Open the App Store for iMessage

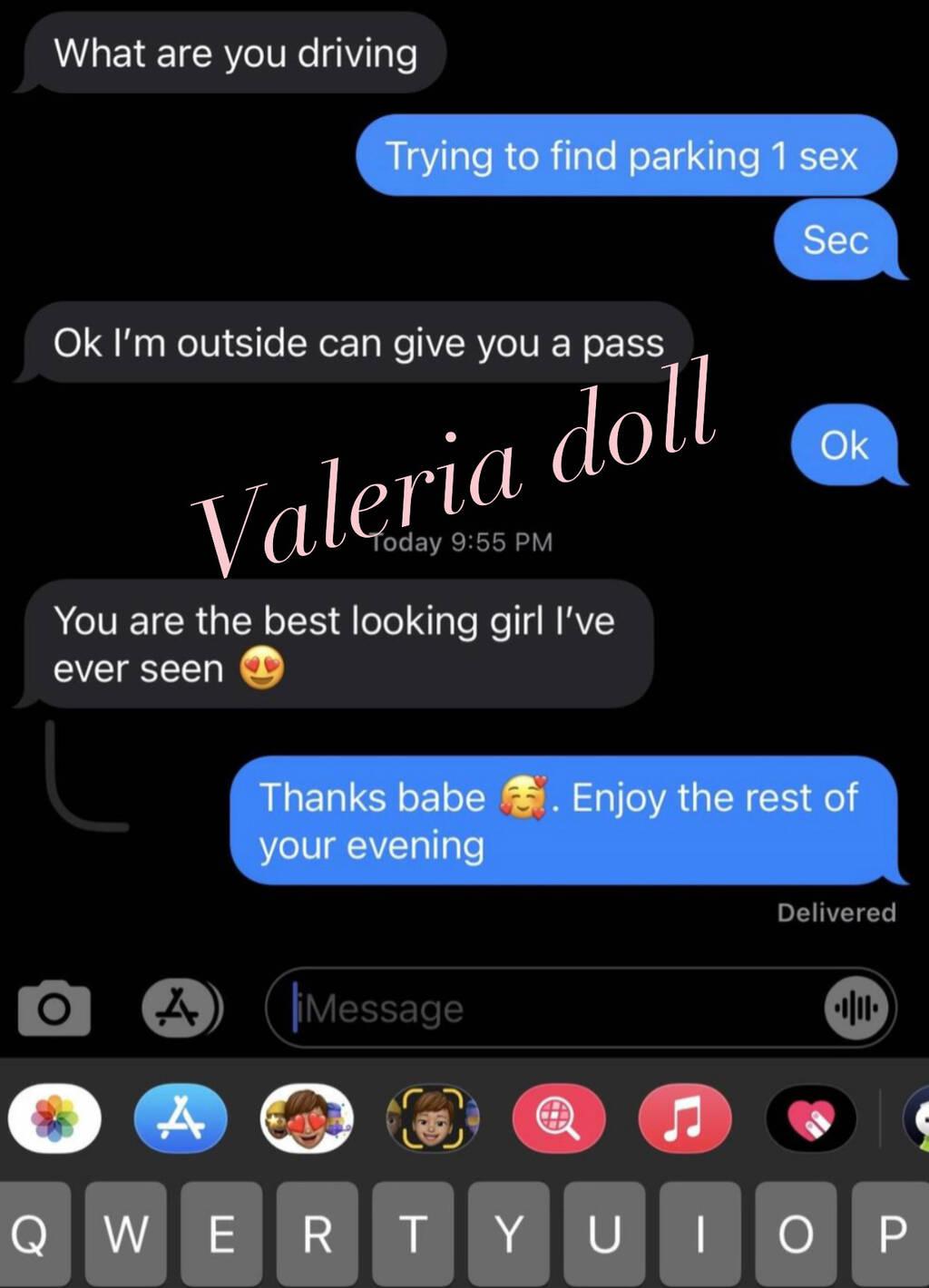(181, 1117)
